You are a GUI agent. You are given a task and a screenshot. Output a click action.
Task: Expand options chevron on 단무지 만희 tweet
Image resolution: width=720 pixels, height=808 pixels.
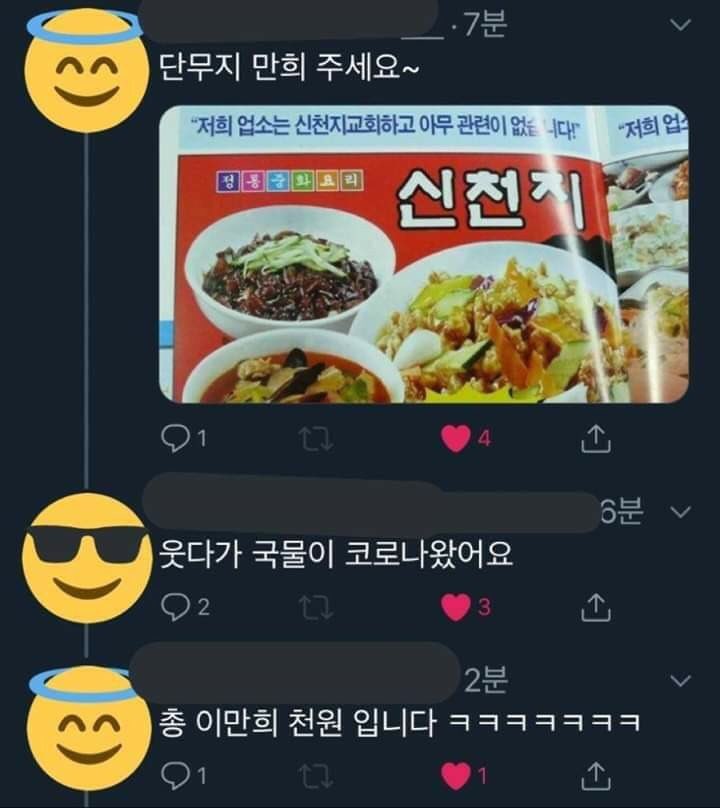coord(680,27)
